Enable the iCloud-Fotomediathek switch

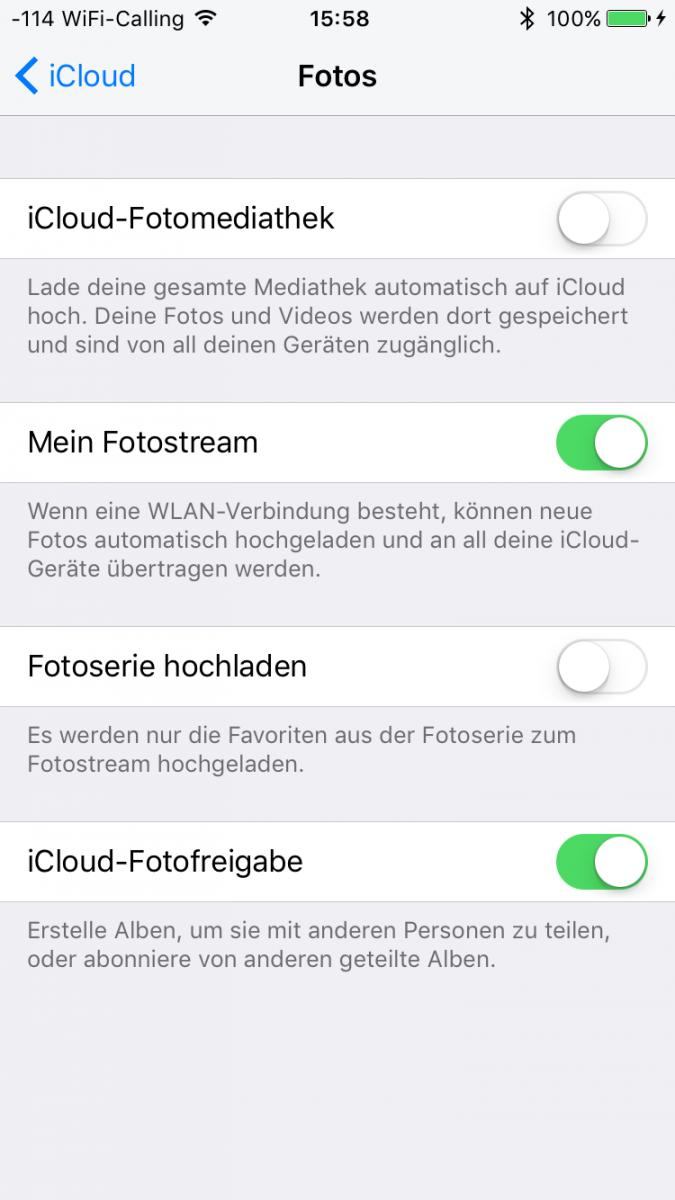click(602, 218)
